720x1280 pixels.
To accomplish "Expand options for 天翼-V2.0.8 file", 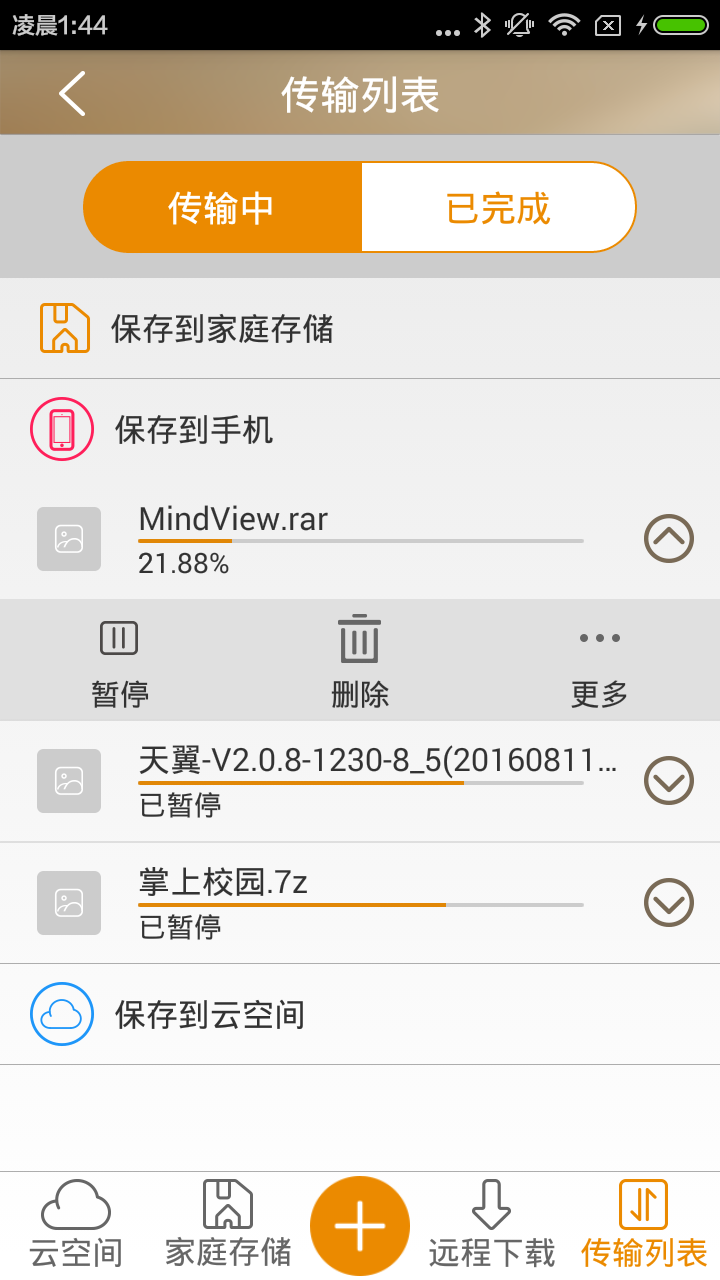I will 668,781.
